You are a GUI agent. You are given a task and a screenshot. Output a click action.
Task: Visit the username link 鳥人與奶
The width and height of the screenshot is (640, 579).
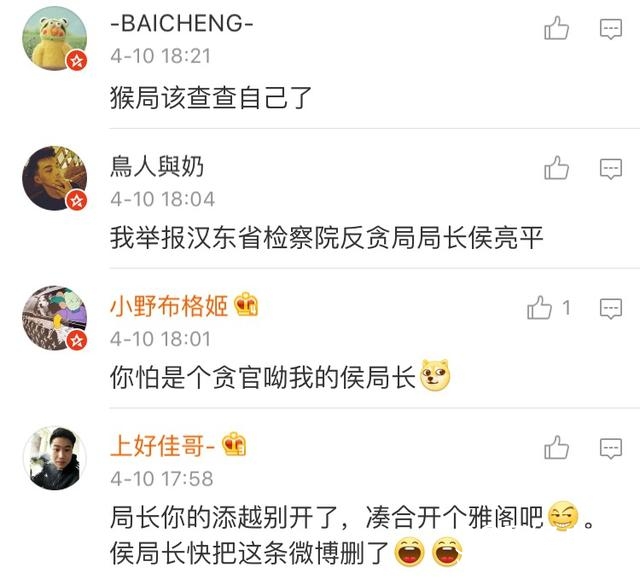pos(158,165)
